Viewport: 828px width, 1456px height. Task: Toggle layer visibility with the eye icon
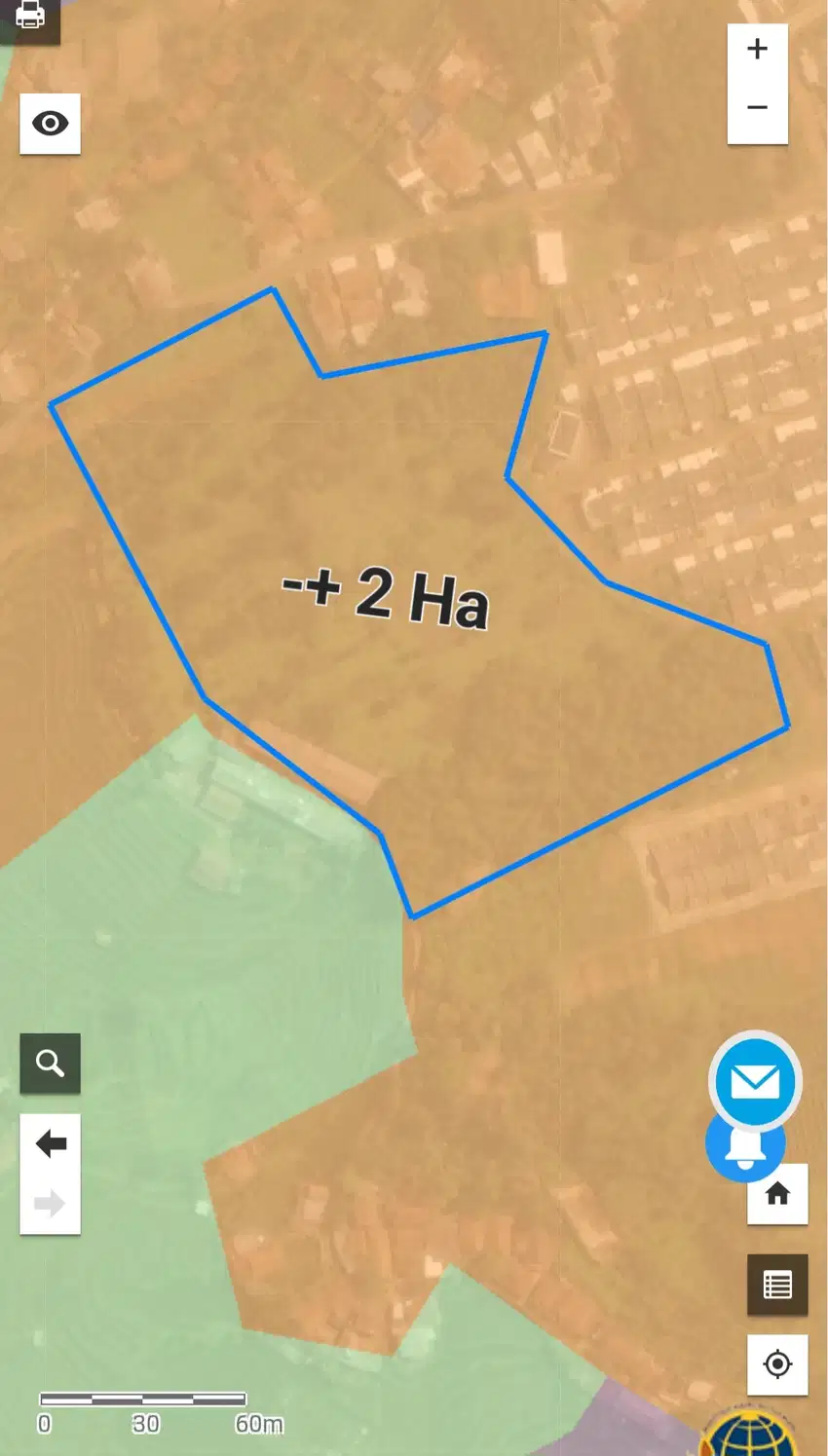[x=50, y=124]
